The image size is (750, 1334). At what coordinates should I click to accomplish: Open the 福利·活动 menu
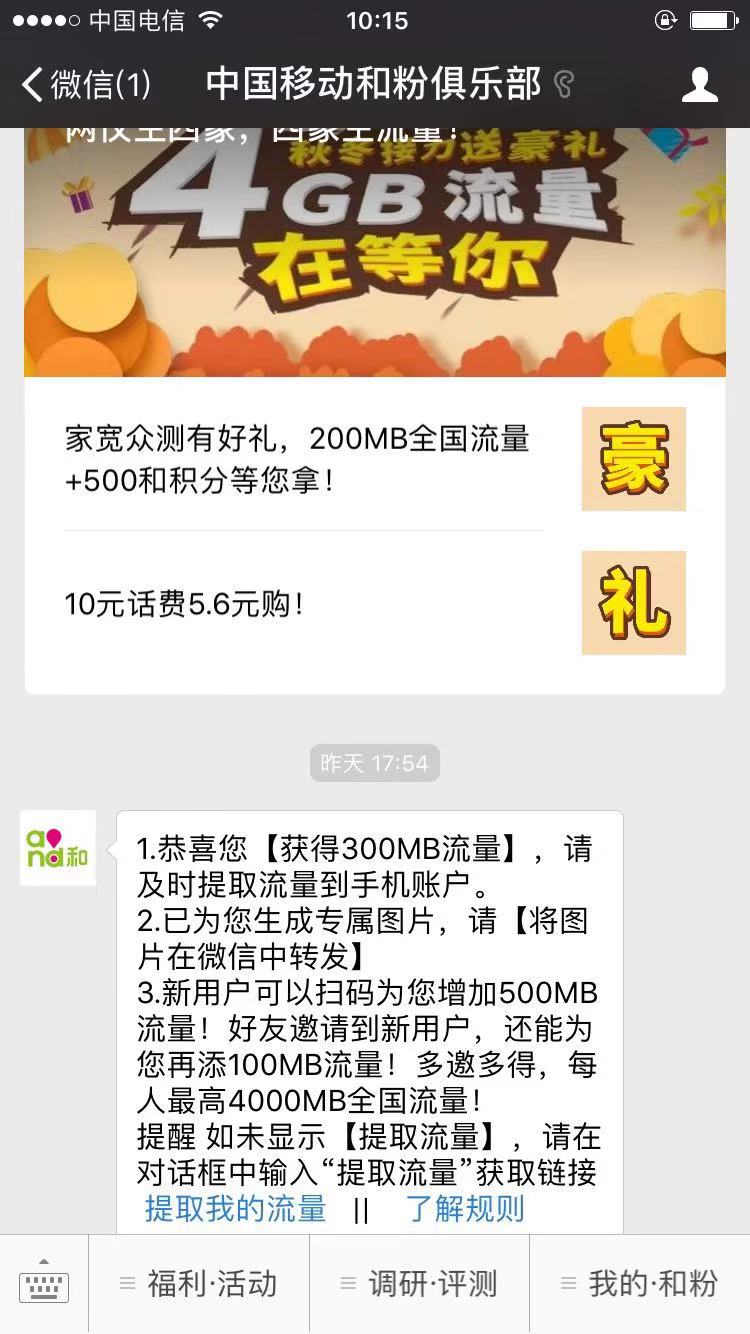pos(199,1284)
